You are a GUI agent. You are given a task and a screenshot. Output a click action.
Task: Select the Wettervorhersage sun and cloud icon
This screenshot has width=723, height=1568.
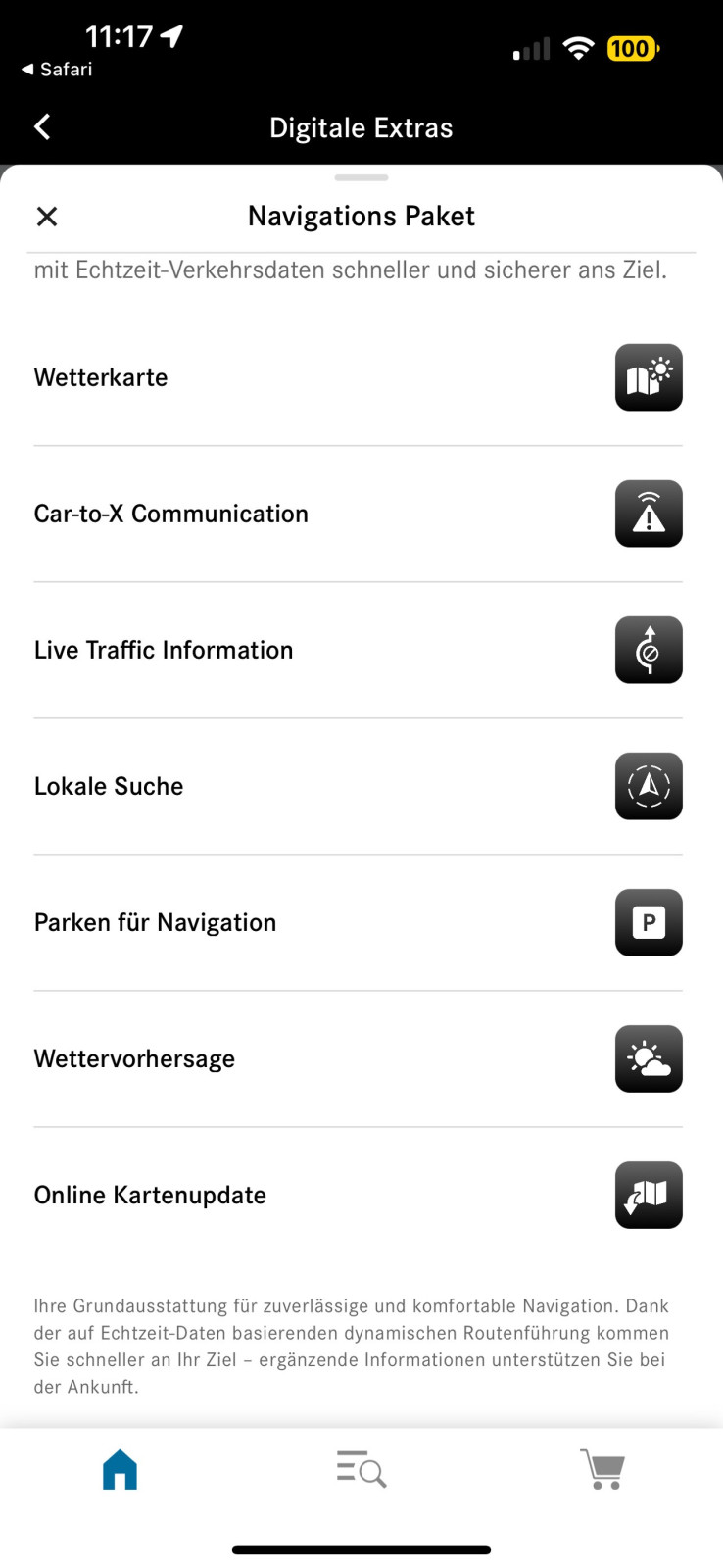(648, 1058)
